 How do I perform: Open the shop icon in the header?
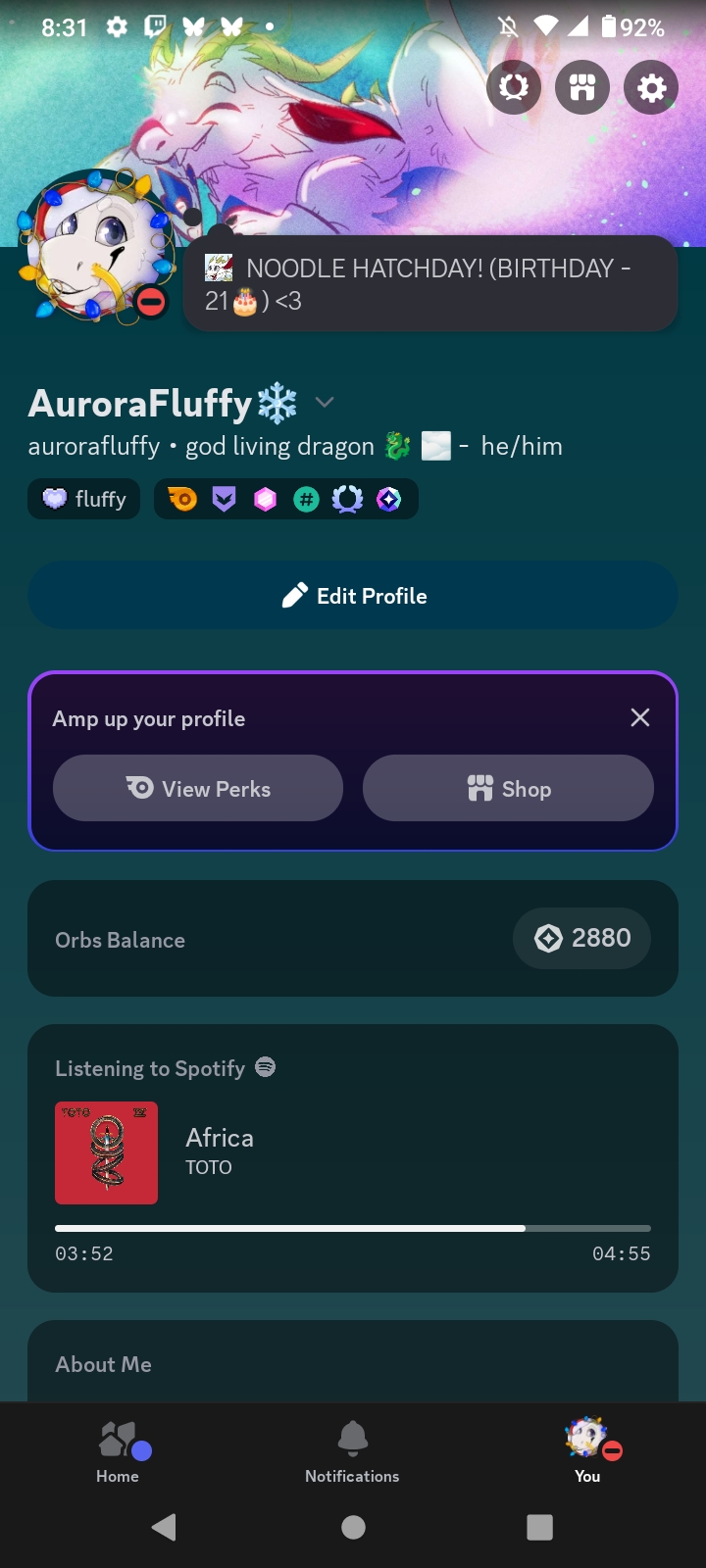coord(582,88)
